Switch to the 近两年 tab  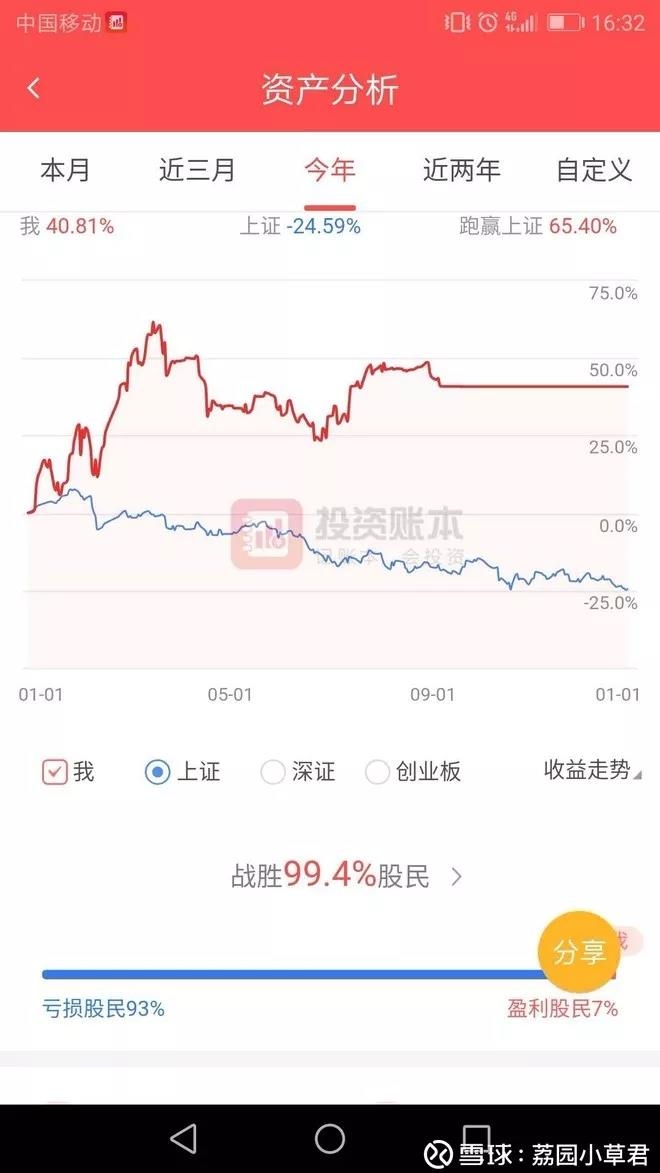pos(461,170)
